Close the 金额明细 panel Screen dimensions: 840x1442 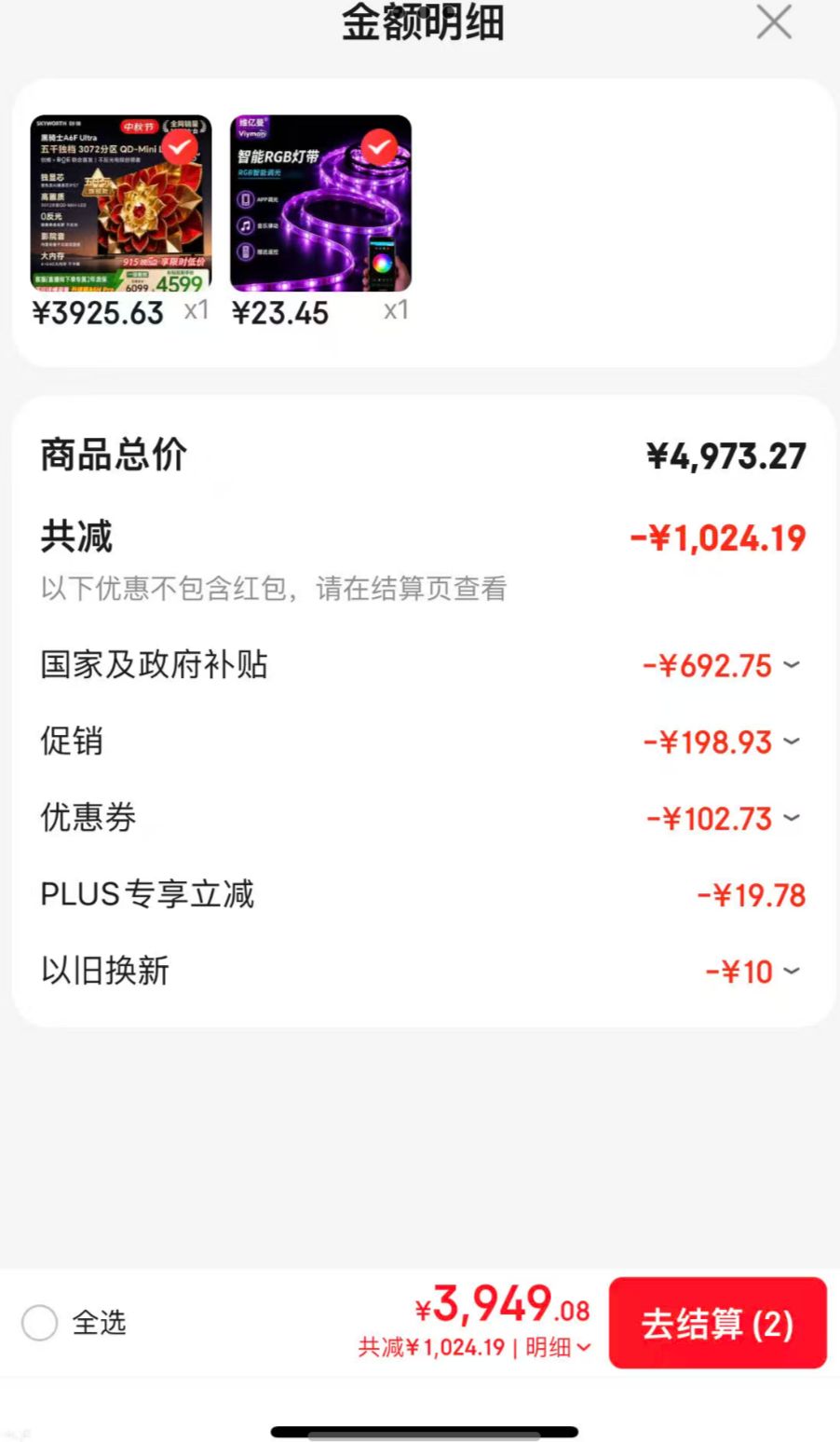tap(773, 22)
